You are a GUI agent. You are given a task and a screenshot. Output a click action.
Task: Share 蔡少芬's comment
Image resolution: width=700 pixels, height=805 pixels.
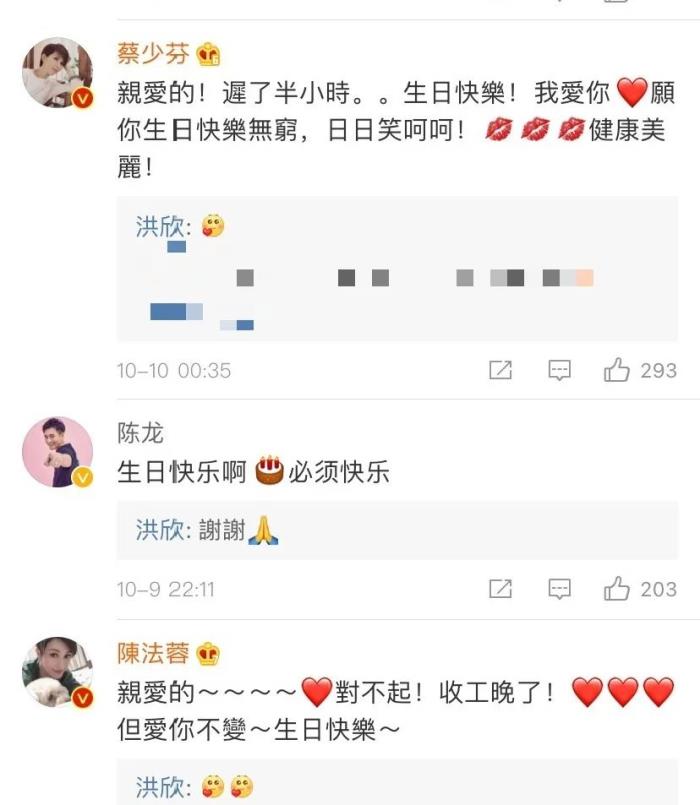coord(500,371)
